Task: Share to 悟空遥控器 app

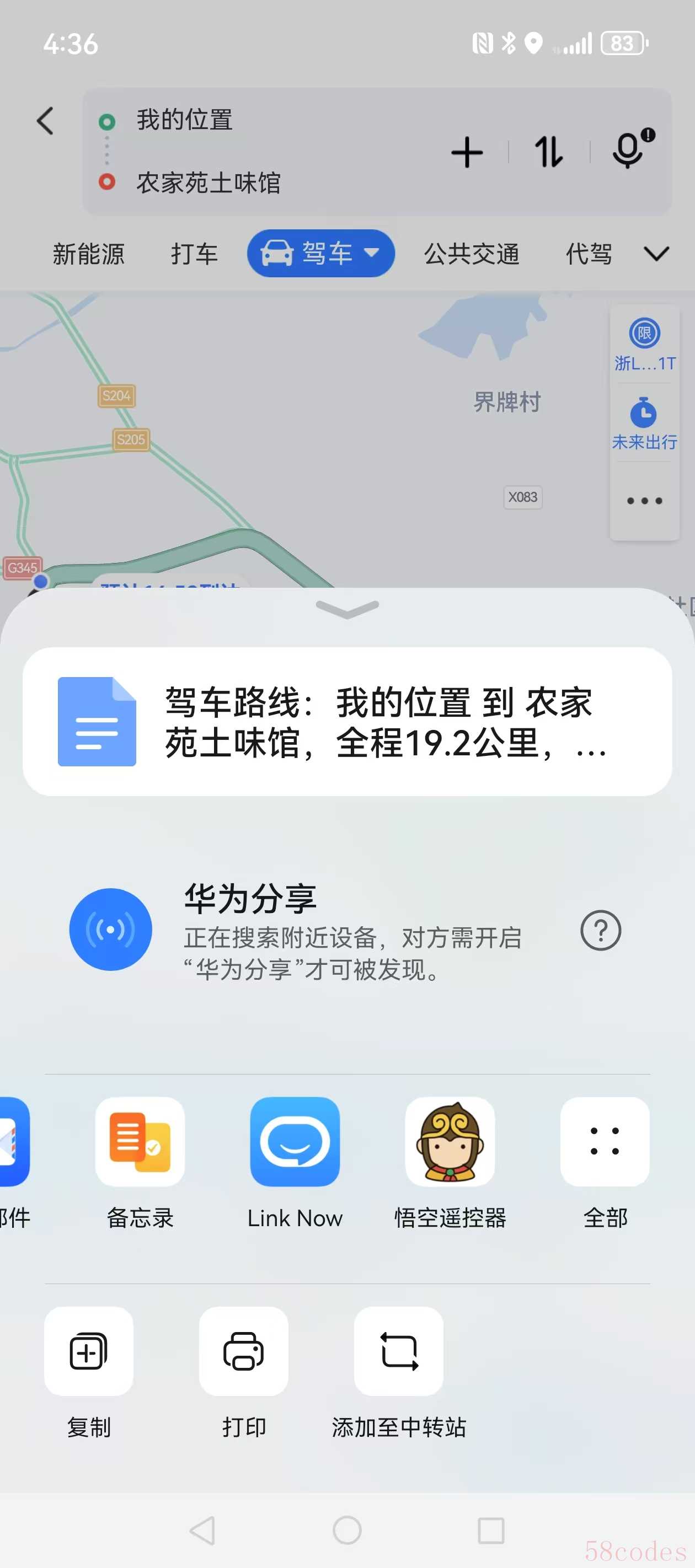Action: [x=450, y=1142]
